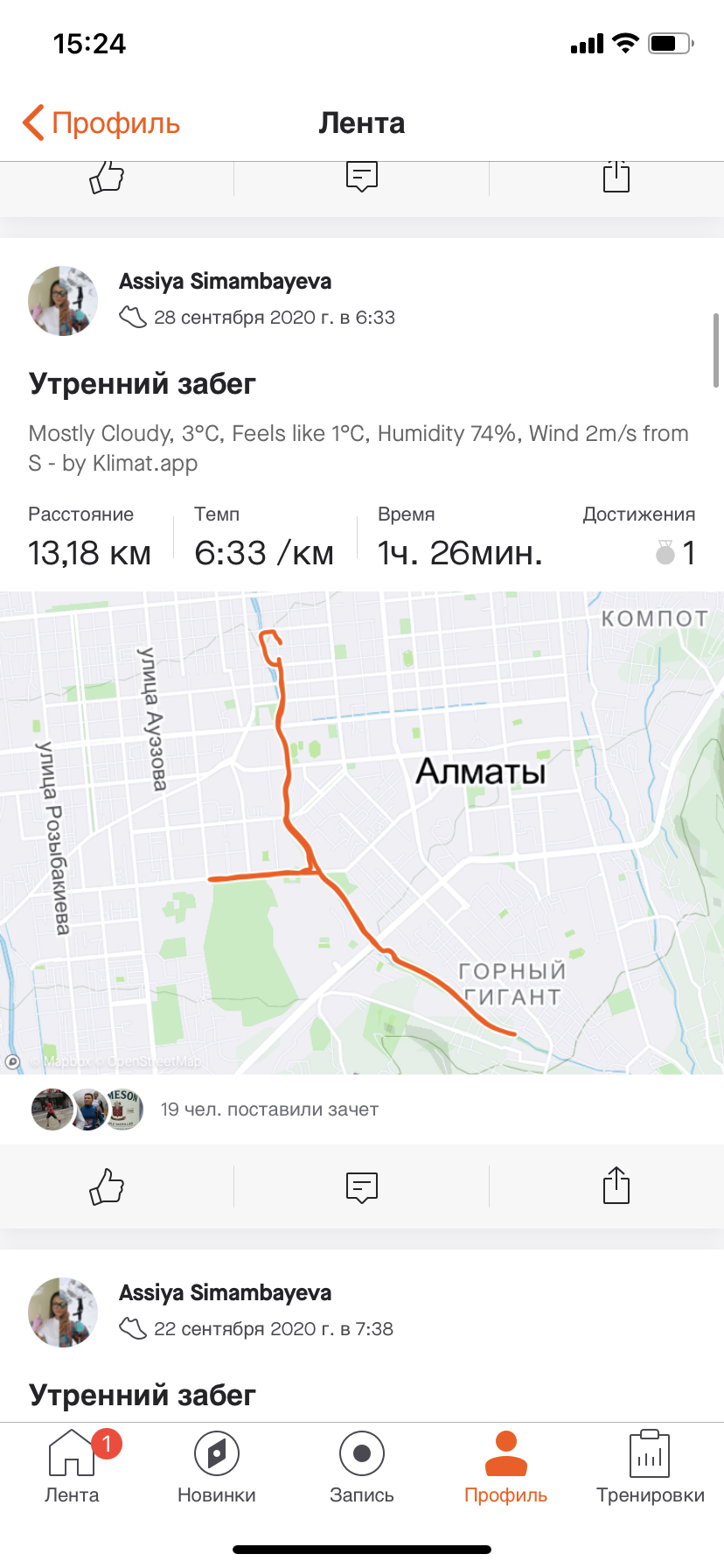This screenshot has width=724, height=1568.
Task: View the 19 people who gave kudos
Action: coord(269,1109)
